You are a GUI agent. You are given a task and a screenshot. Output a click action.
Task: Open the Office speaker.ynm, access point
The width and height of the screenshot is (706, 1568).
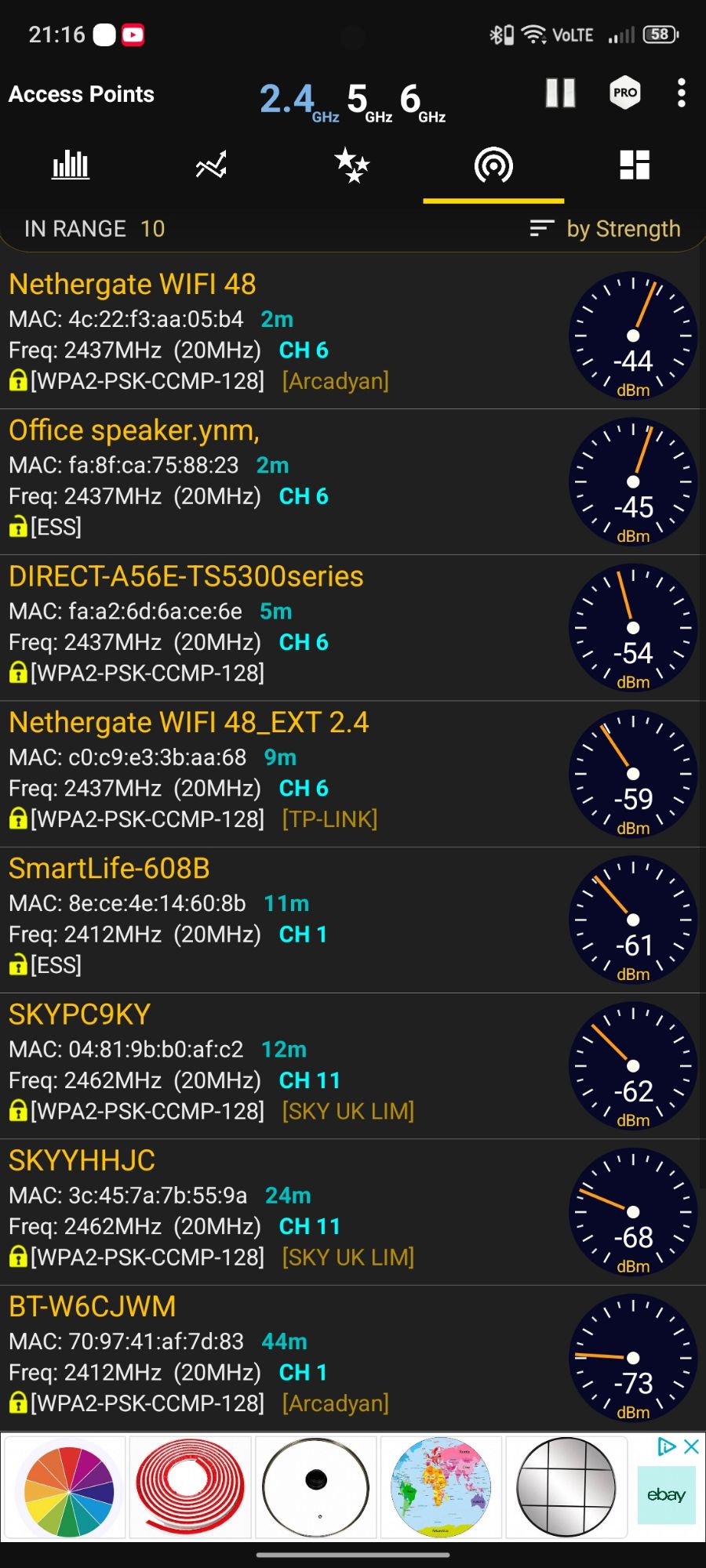[x=353, y=482]
